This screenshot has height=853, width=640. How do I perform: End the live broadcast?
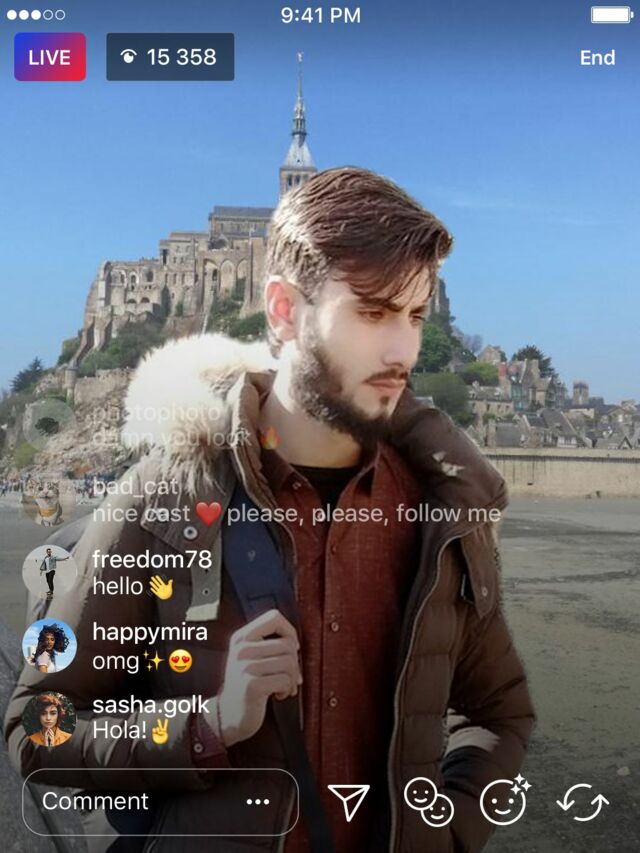pos(597,58)
